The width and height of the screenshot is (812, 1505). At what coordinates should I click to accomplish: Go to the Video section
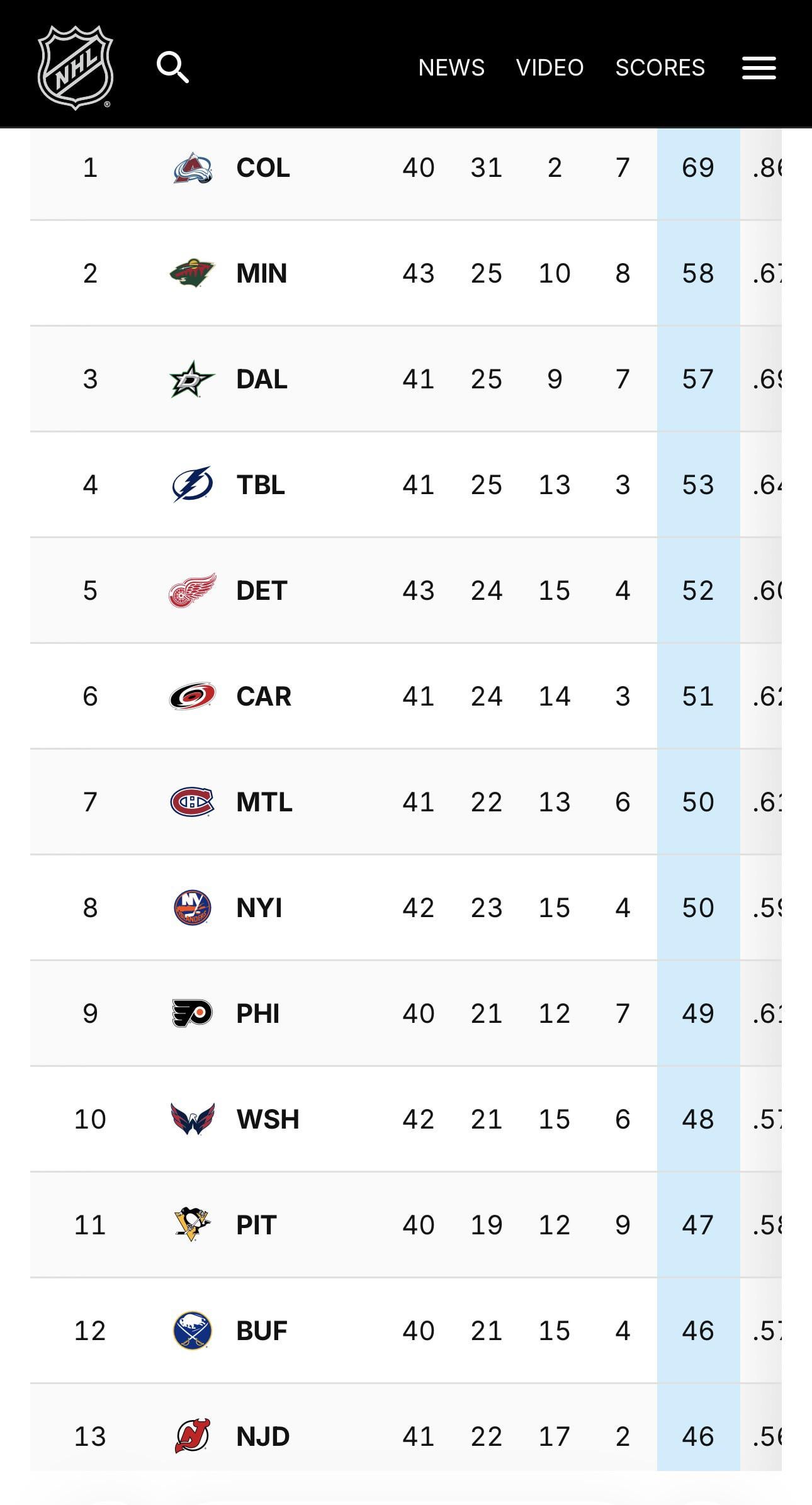pos(550,67)
